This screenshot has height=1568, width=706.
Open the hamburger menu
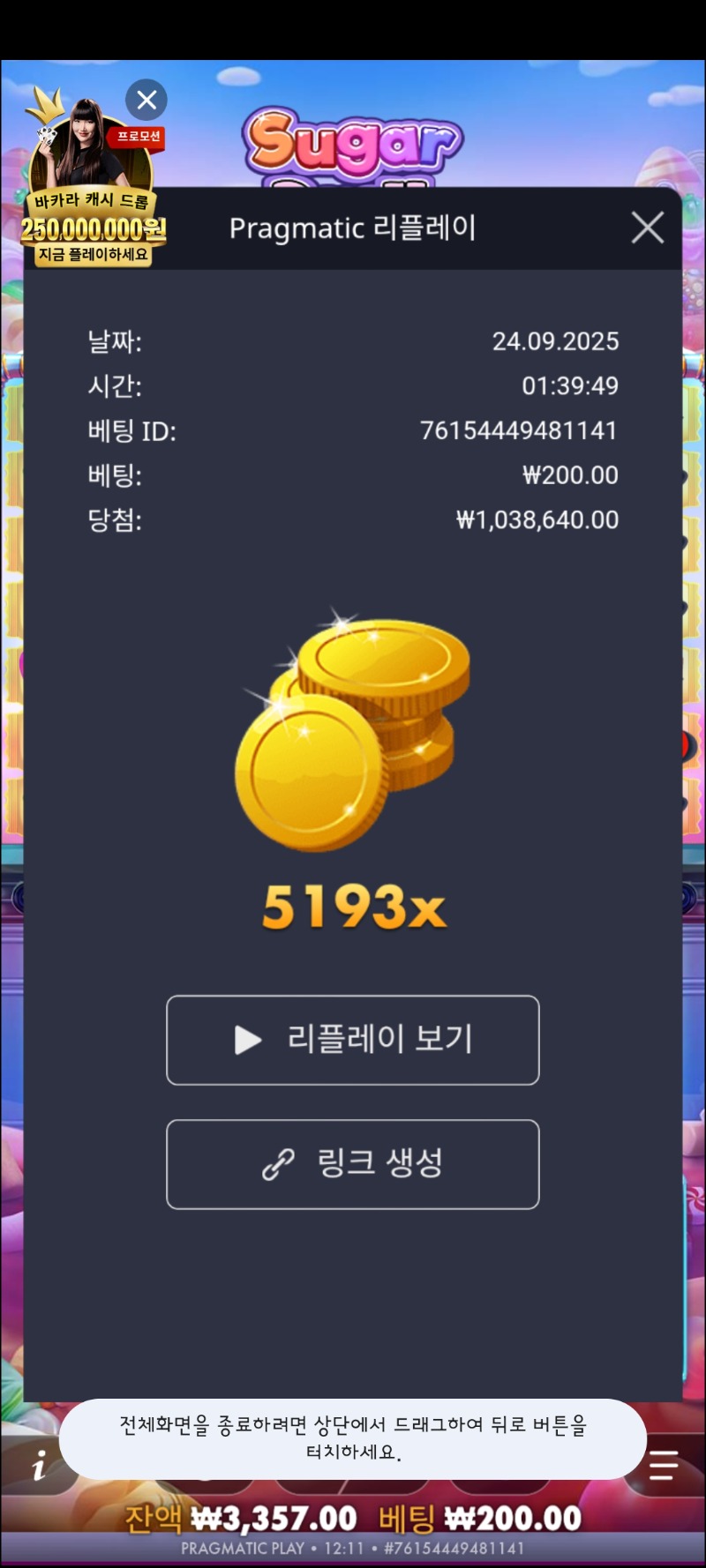(x=664, y=1465)
